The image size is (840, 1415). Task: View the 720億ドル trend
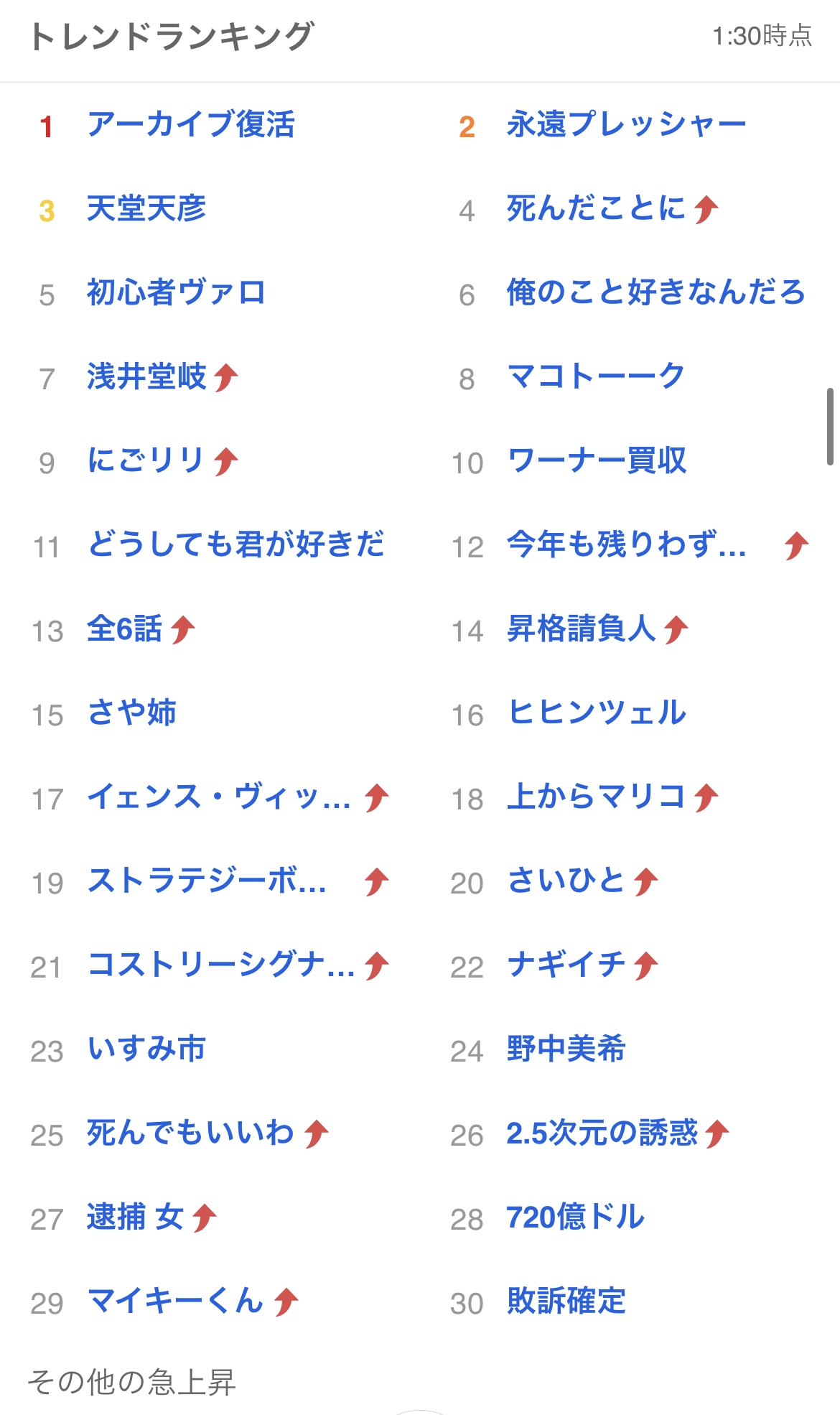575,1217
